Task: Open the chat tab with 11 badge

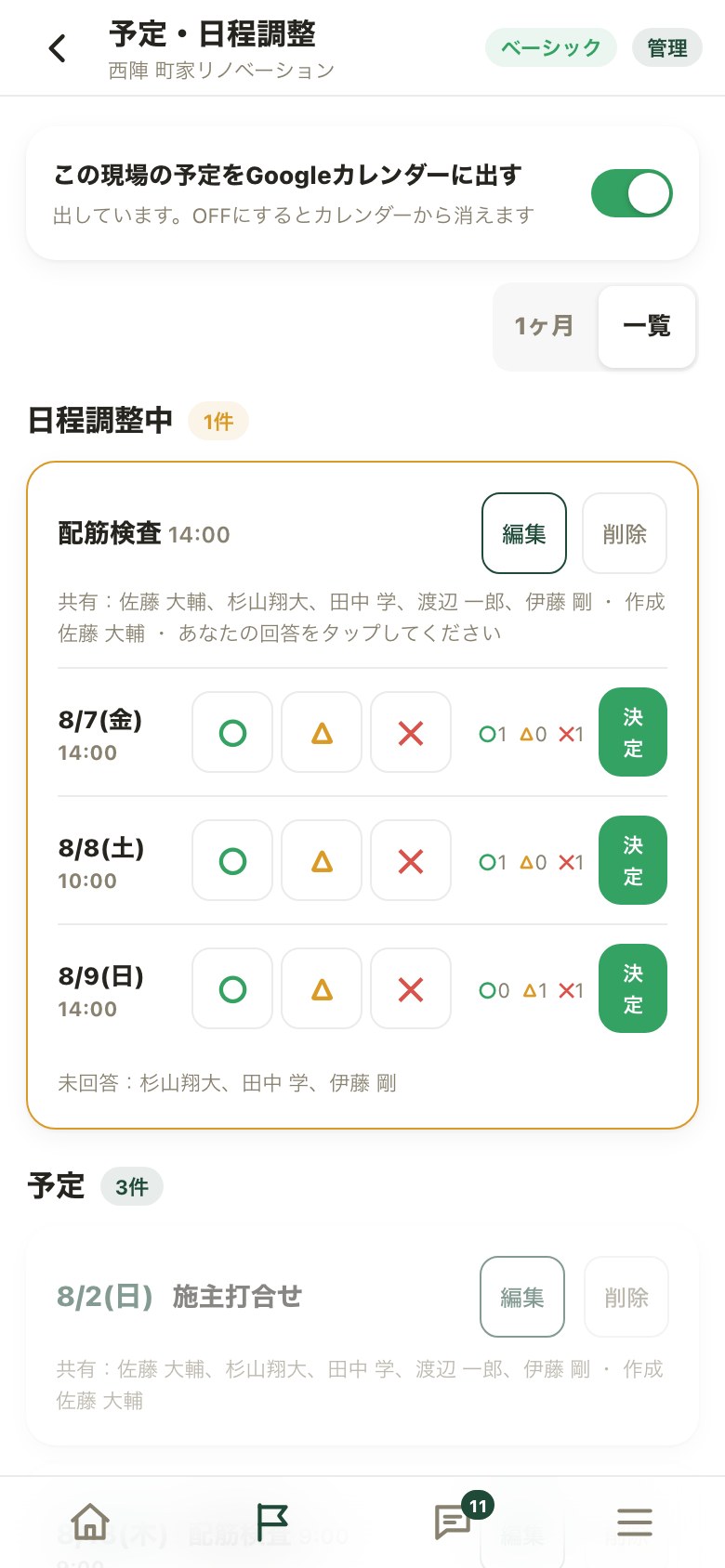Action: click(x=454, y=1522)
